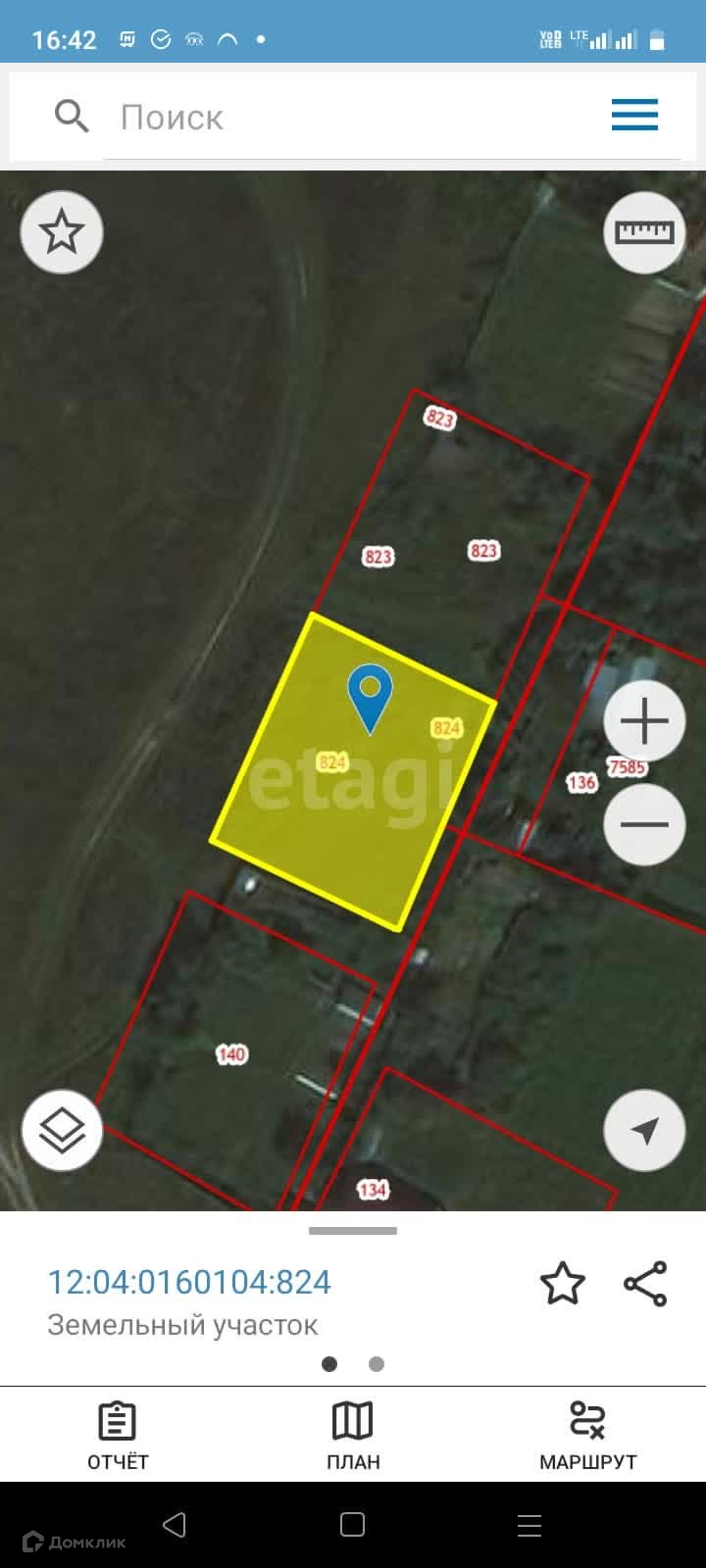The image size is (706, 1568).
Task: Open the favorites star button on the map
Action: tap(62, 232)
